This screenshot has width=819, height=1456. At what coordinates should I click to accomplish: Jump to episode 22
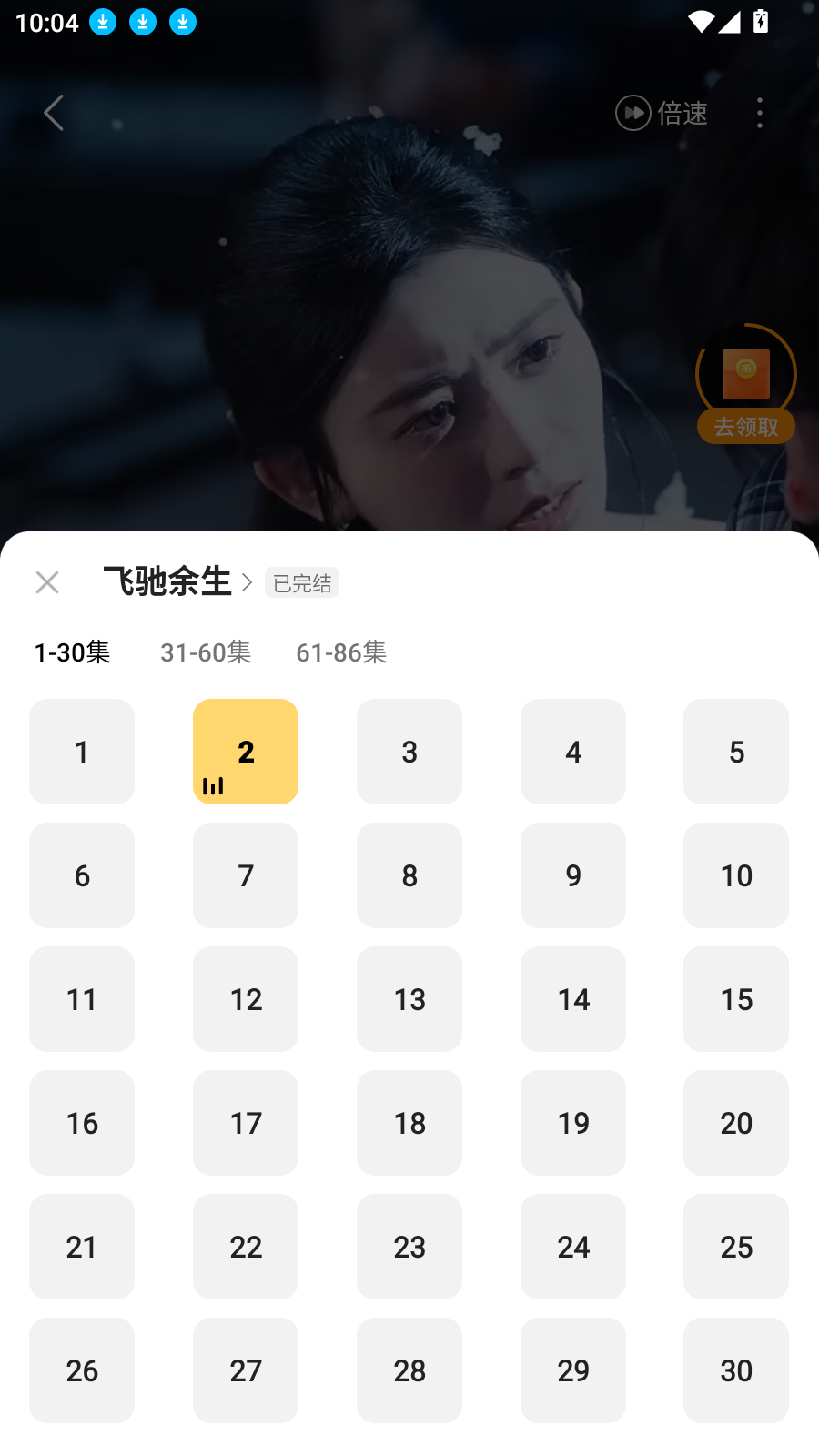tap(246, 1247)
